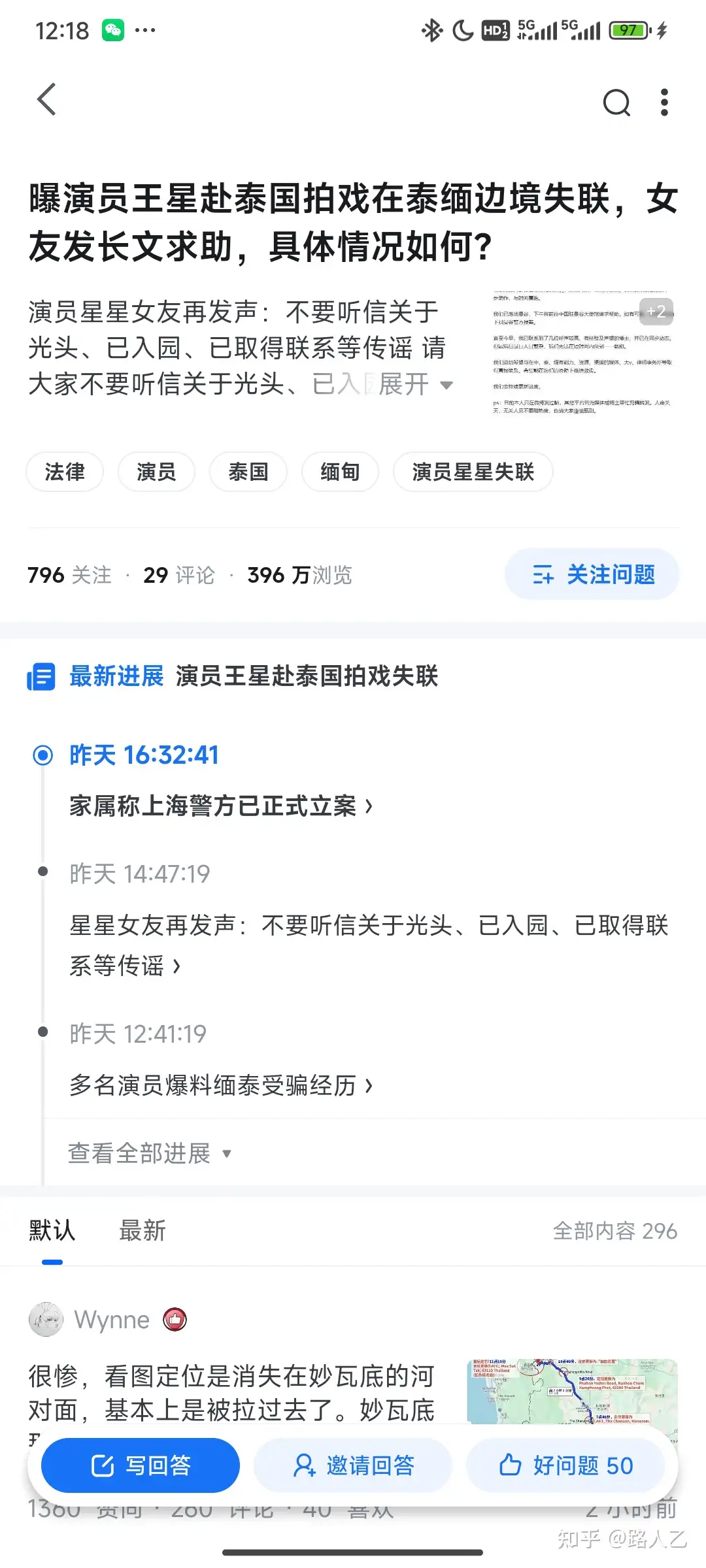Select the 法律 topic chip
The width and height of the screenshot is (706, 1568).
(65, 472)
